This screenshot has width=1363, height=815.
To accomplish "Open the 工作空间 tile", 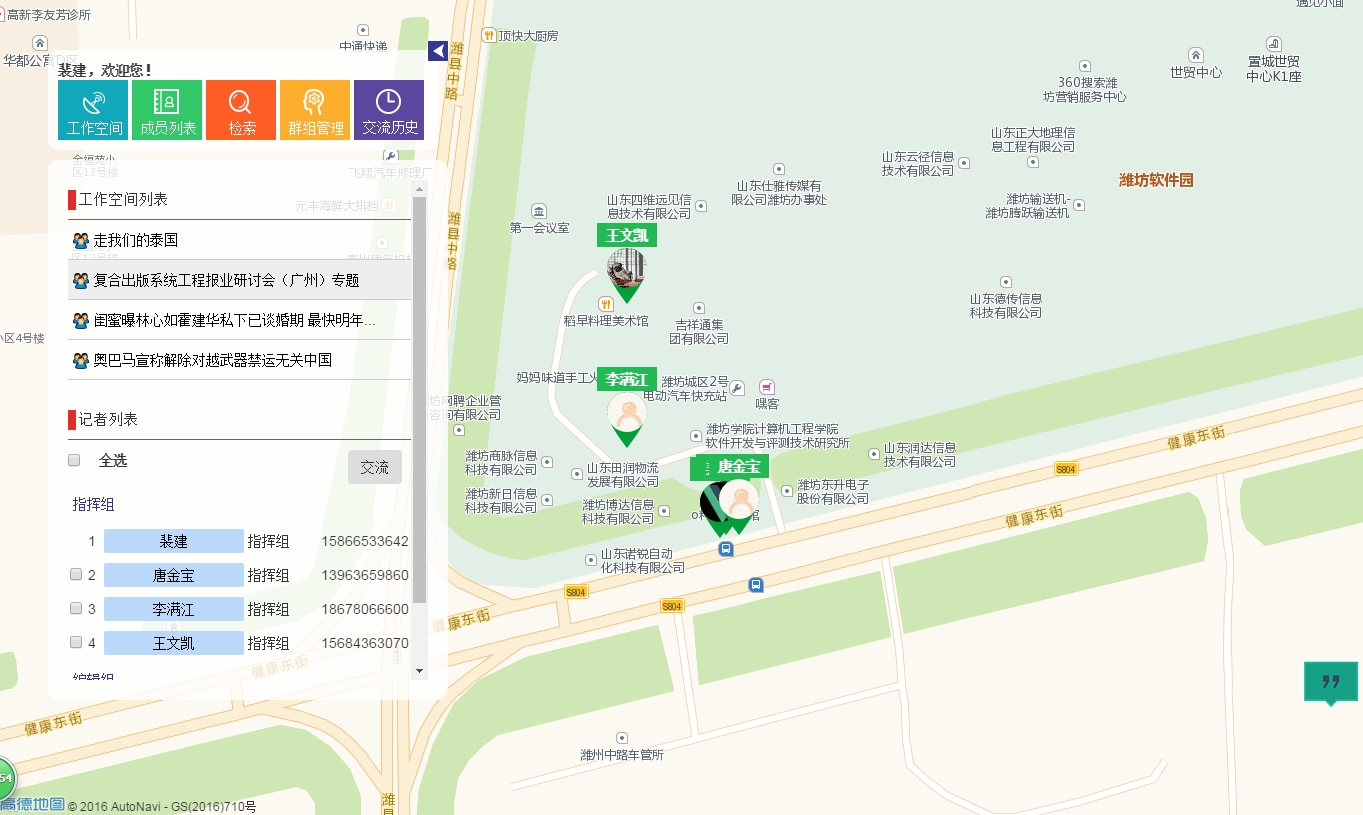I will pos(93,110).
